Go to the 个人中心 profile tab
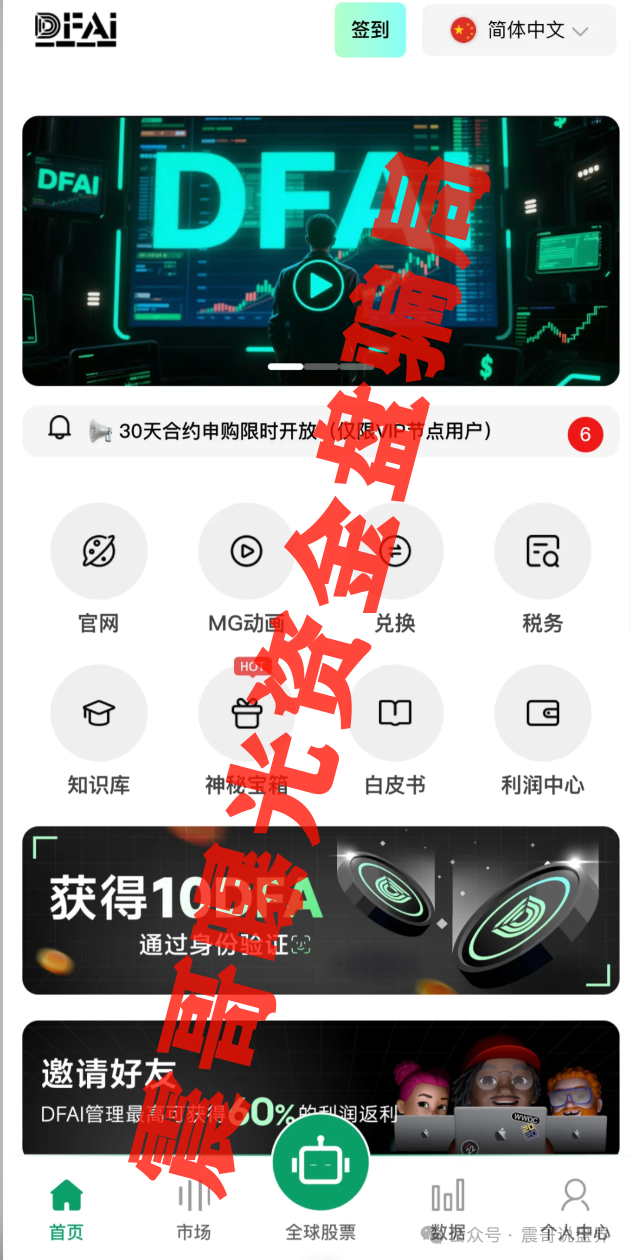This screenshot has width=630, height=1260. [x=574, y=1208]
